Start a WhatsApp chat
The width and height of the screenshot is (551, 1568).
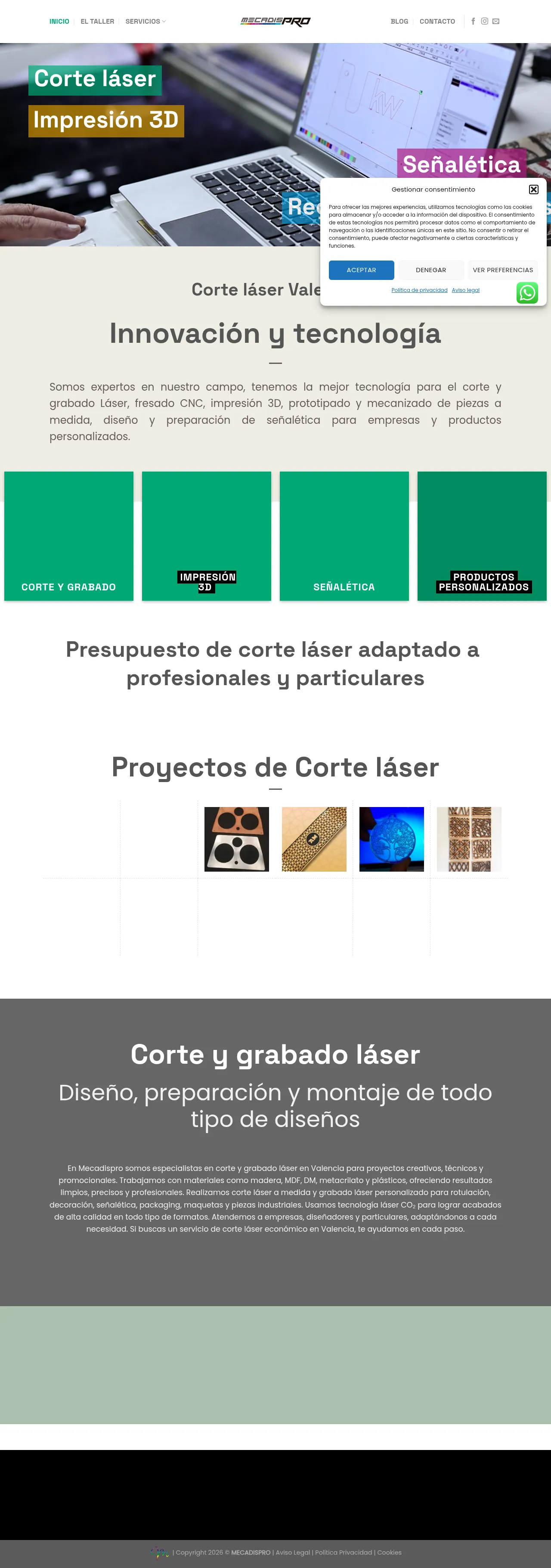tap(526, 293)
